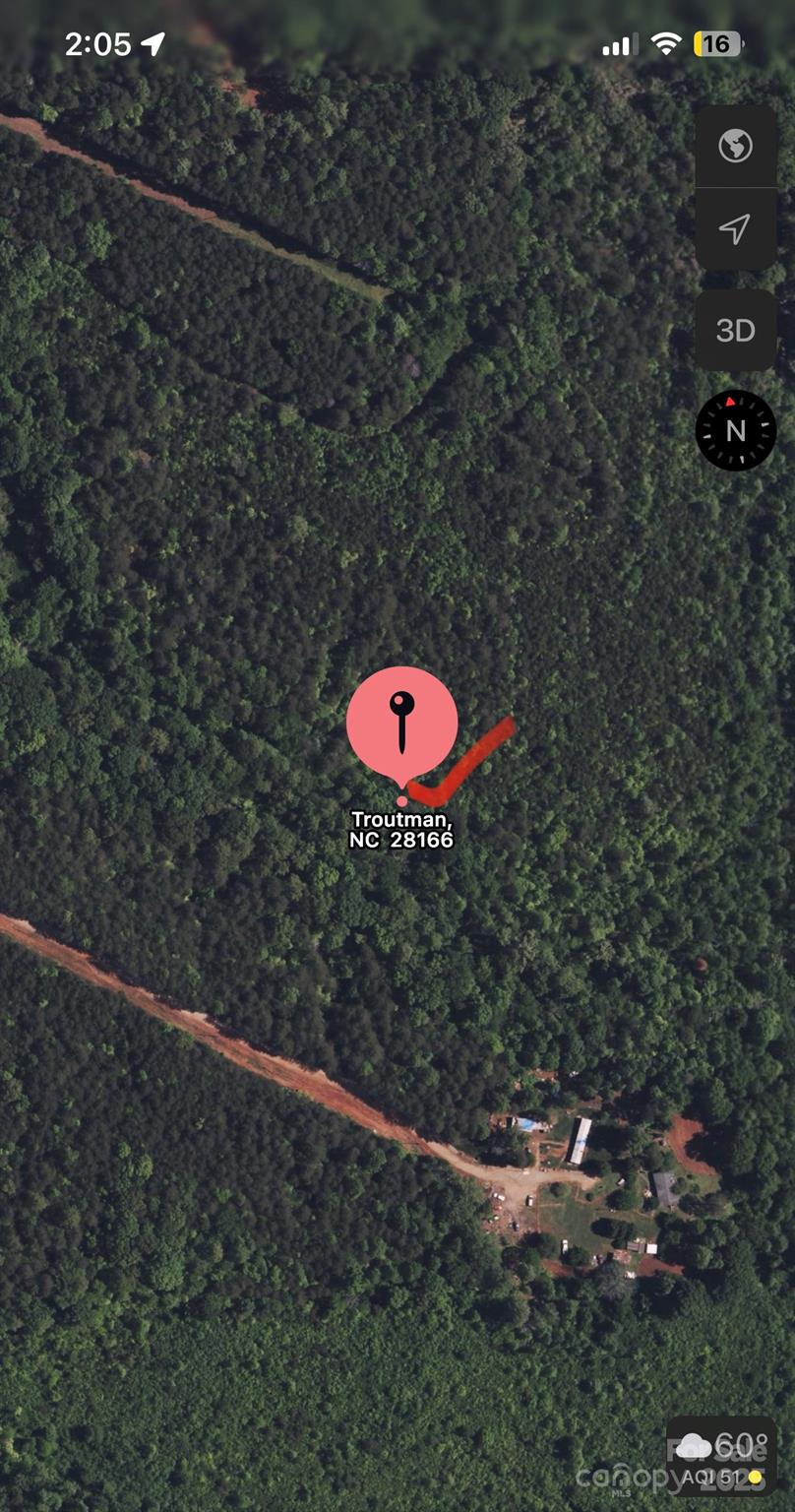Switch the map to 3D view
The width and height of the screenshot is (795, 1512).
tap(735, 330)
